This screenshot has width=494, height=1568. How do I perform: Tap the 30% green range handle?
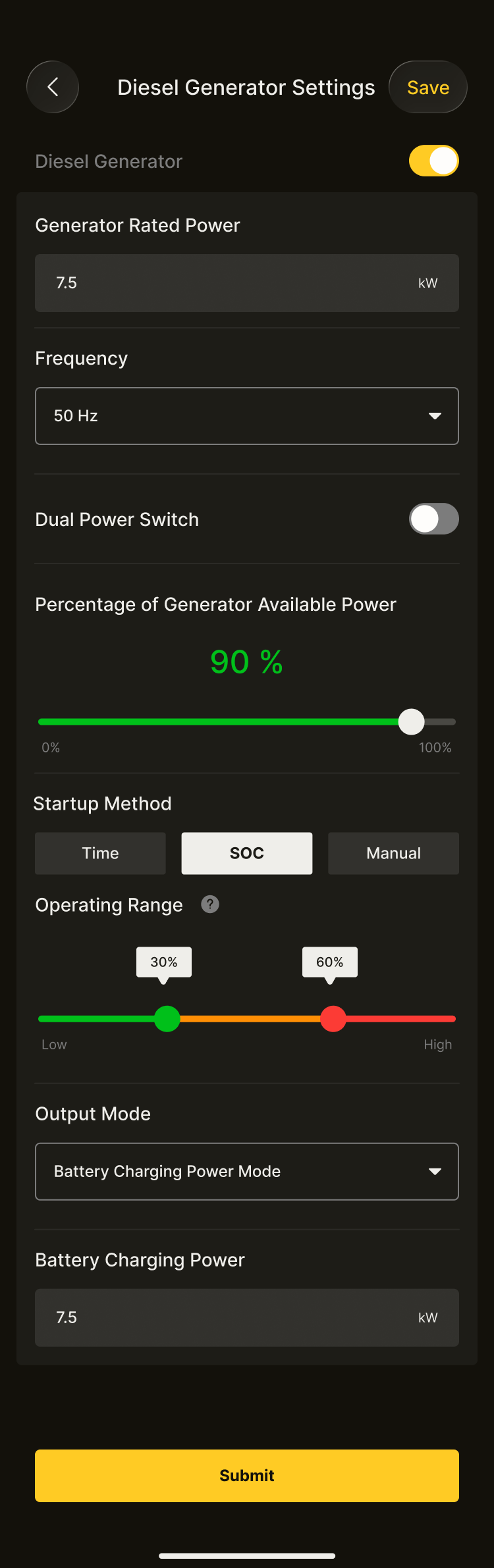coord(167,1019)
